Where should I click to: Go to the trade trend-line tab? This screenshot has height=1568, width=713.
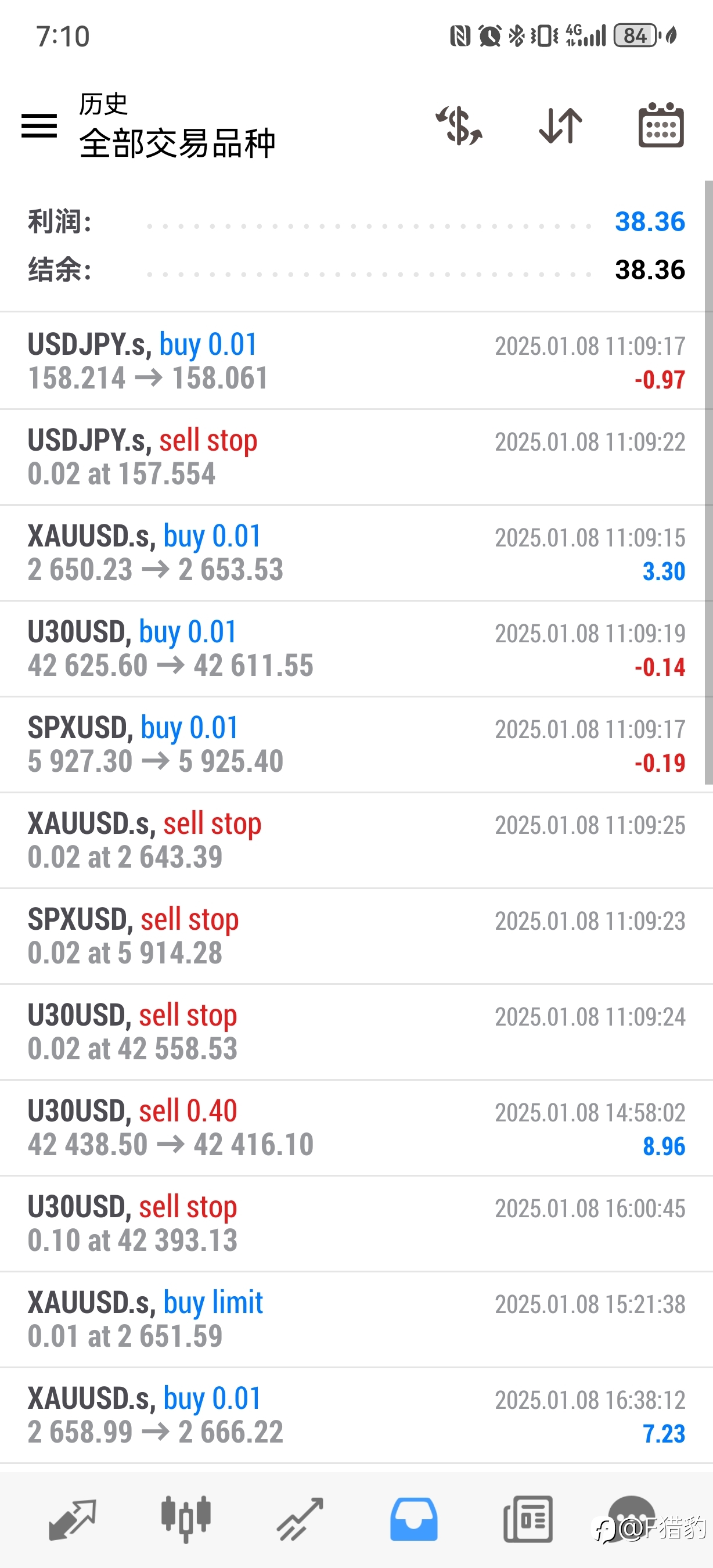(x=300, y=1520)
